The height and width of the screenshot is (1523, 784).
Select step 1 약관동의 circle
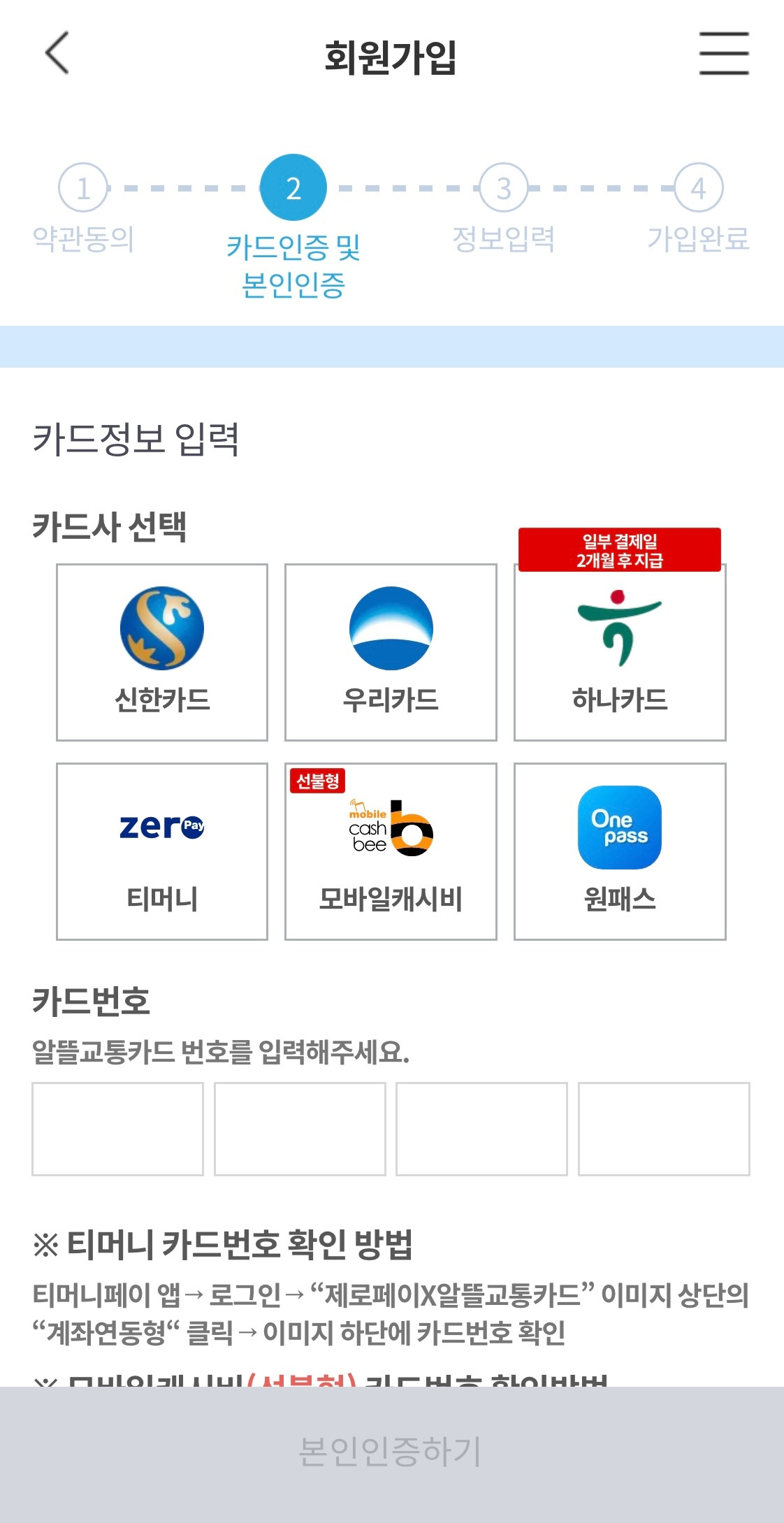tap(85, 187)
